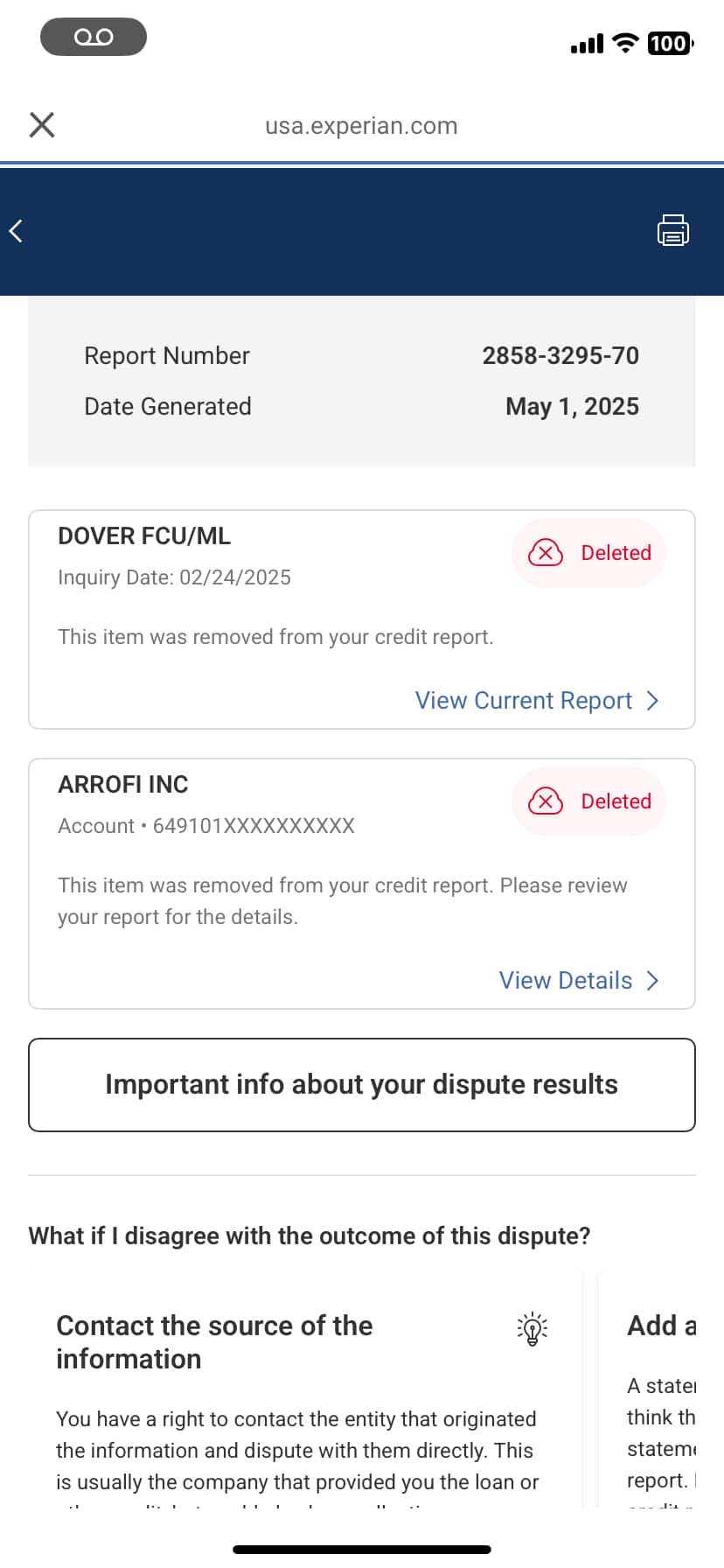This screenshot has height=1568, width=724.
Task: Open View Details for Arrofi Inc
Action: [578, 981]
